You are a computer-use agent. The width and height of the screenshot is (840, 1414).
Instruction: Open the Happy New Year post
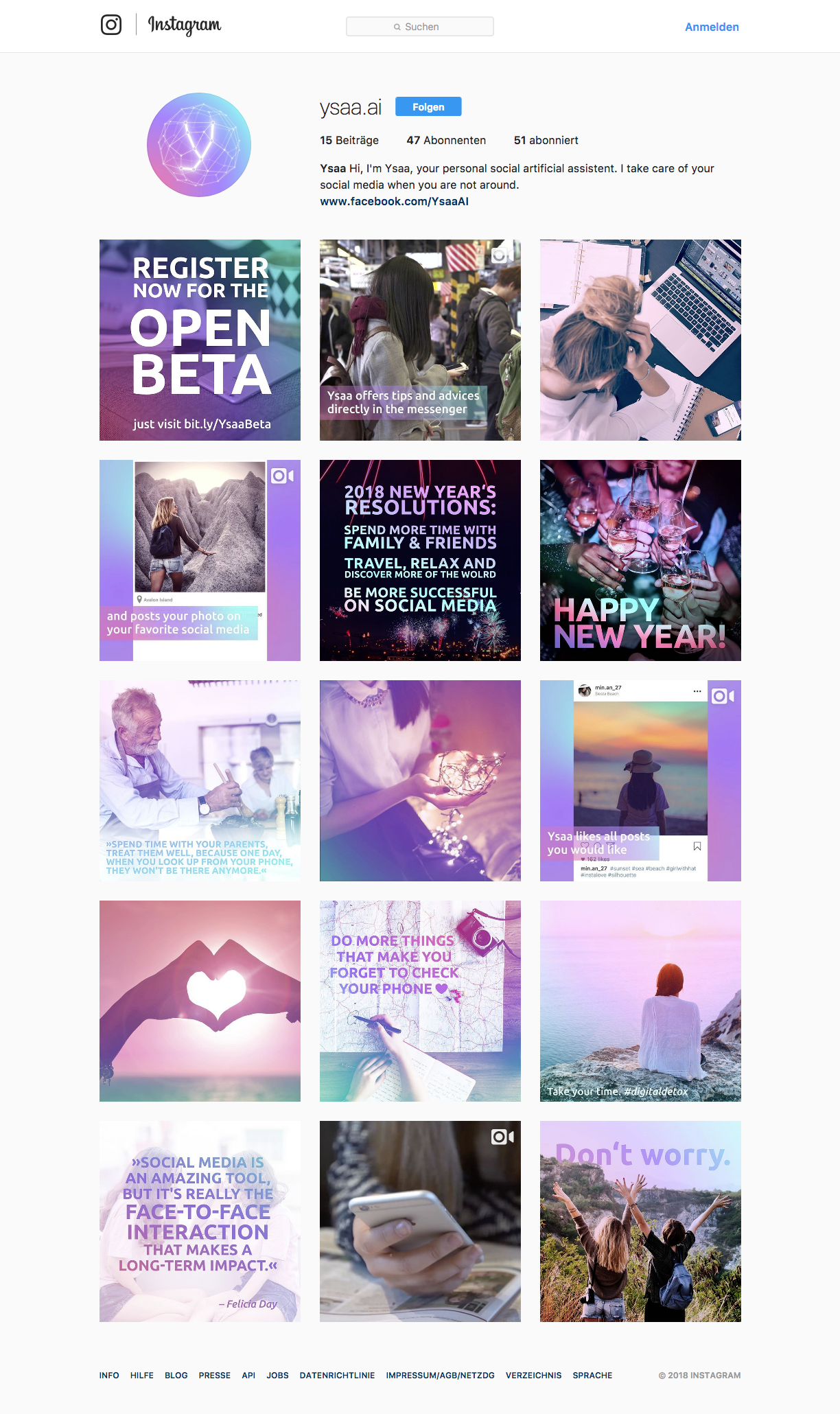point(640,560)
